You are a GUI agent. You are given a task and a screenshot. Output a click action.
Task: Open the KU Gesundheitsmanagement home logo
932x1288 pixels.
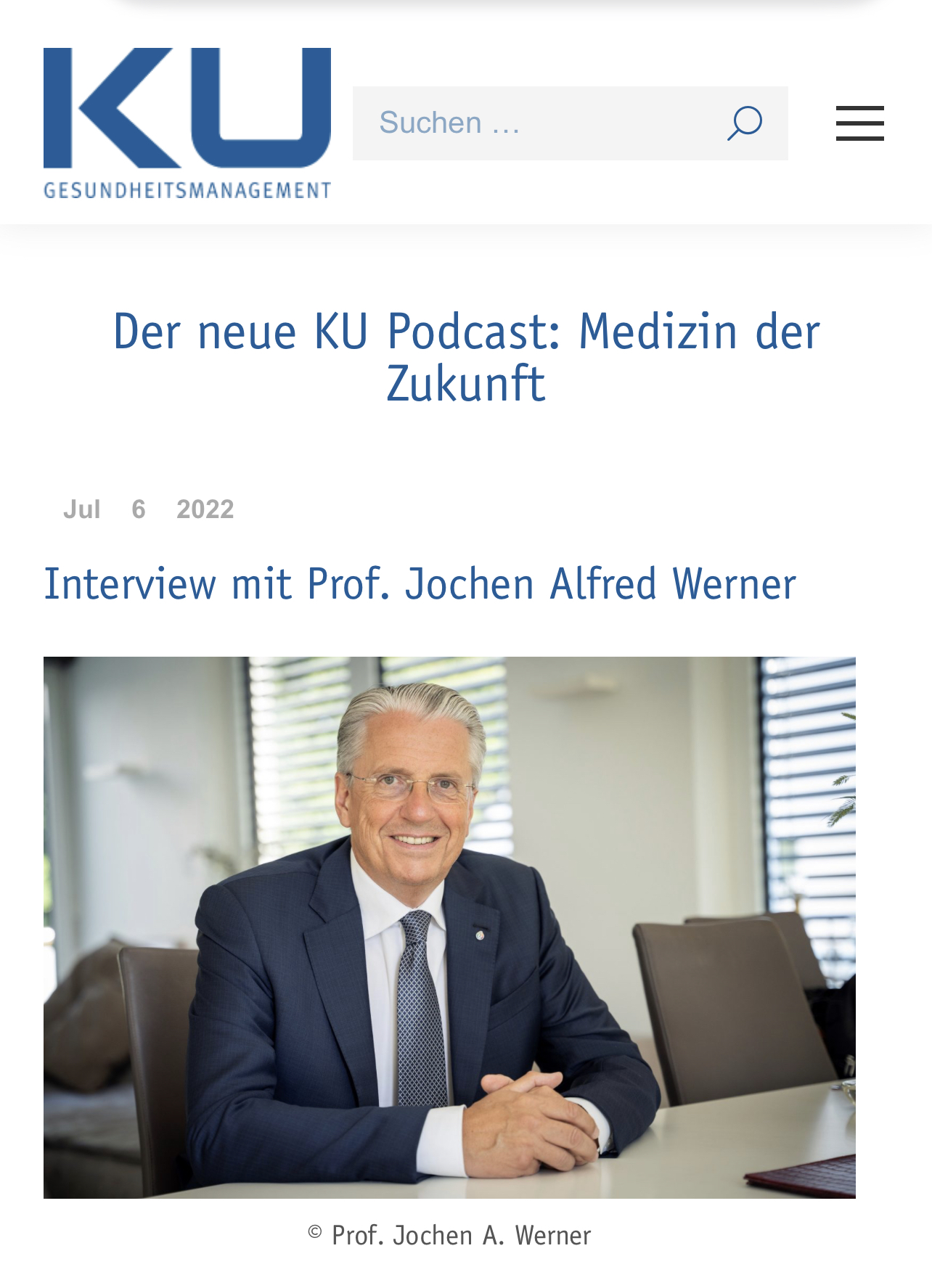[x=187, y=123]
